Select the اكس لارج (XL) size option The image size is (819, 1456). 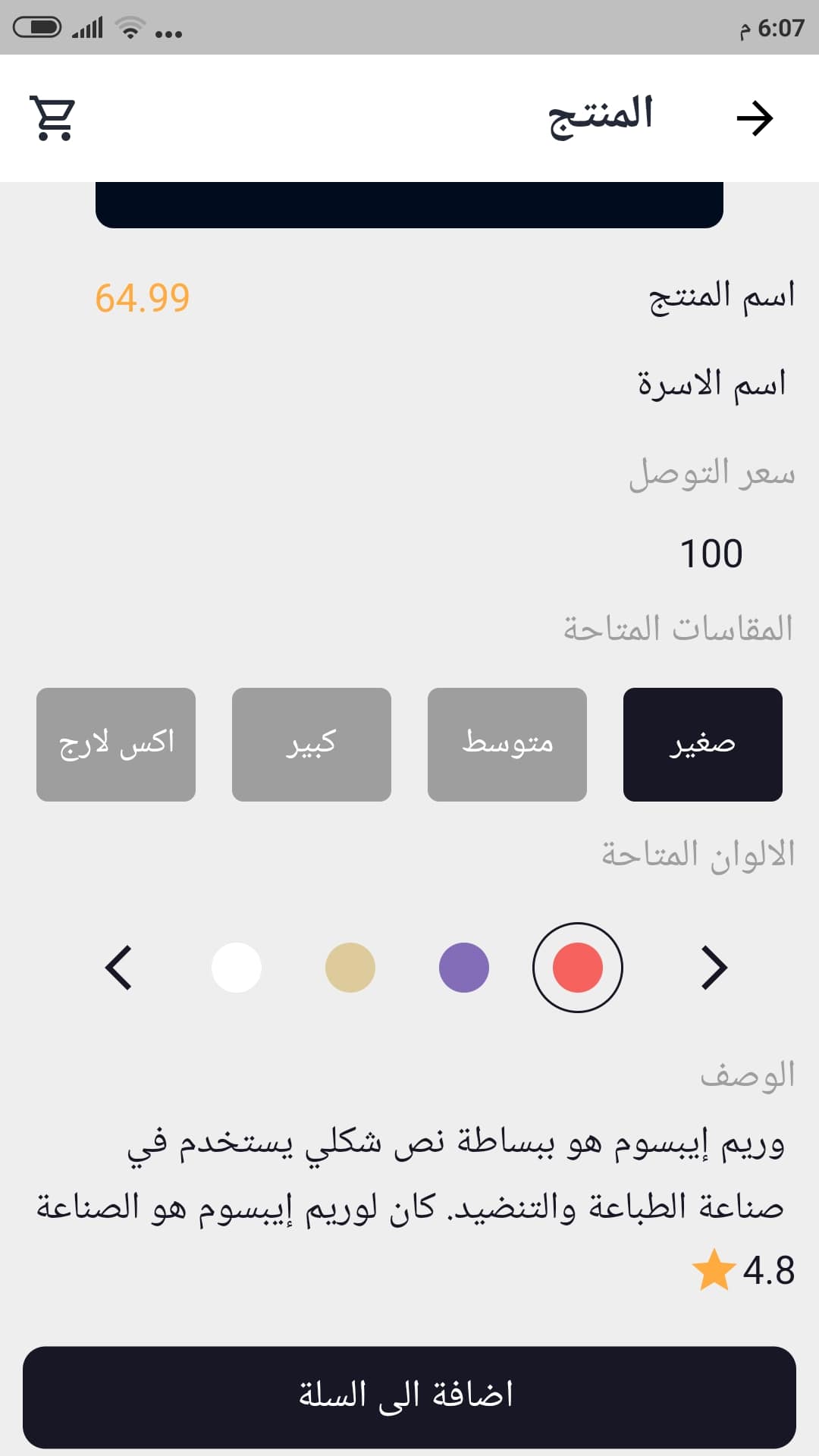click(115, 743)
